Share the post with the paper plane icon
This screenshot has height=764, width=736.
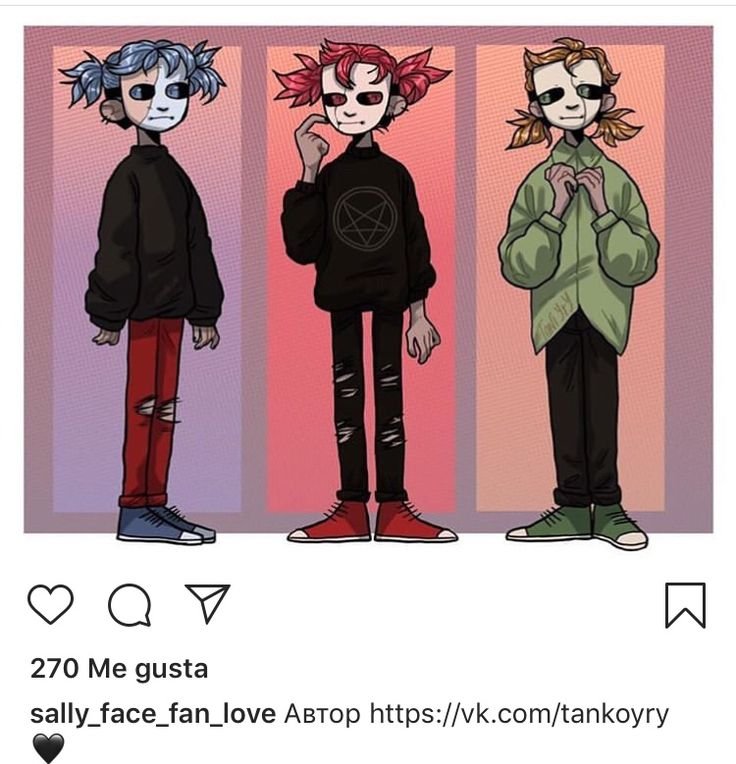pos(207,603)
